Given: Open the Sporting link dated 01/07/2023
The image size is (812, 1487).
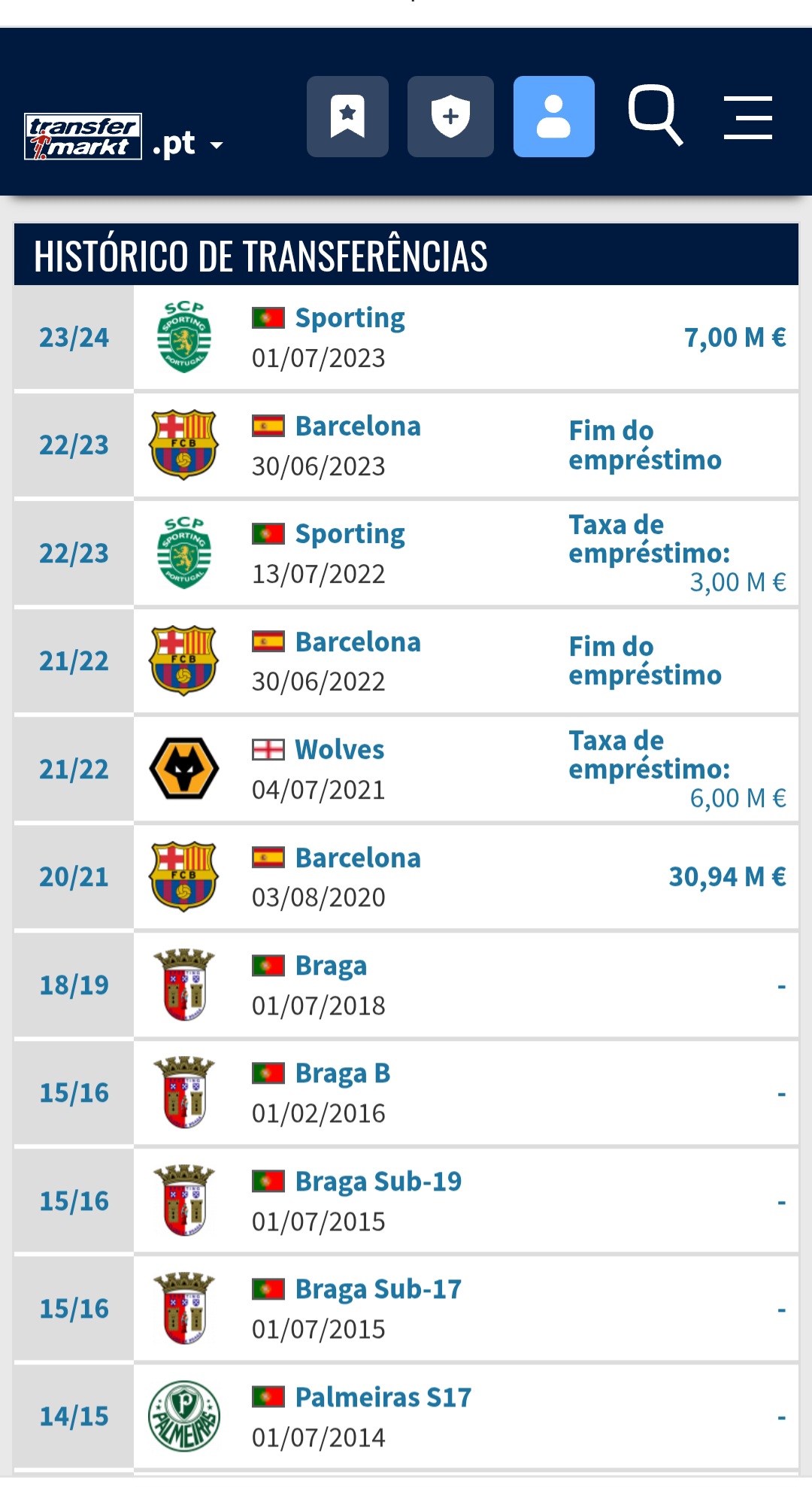Looking at the screenshot, I should [x=350, y=318].
